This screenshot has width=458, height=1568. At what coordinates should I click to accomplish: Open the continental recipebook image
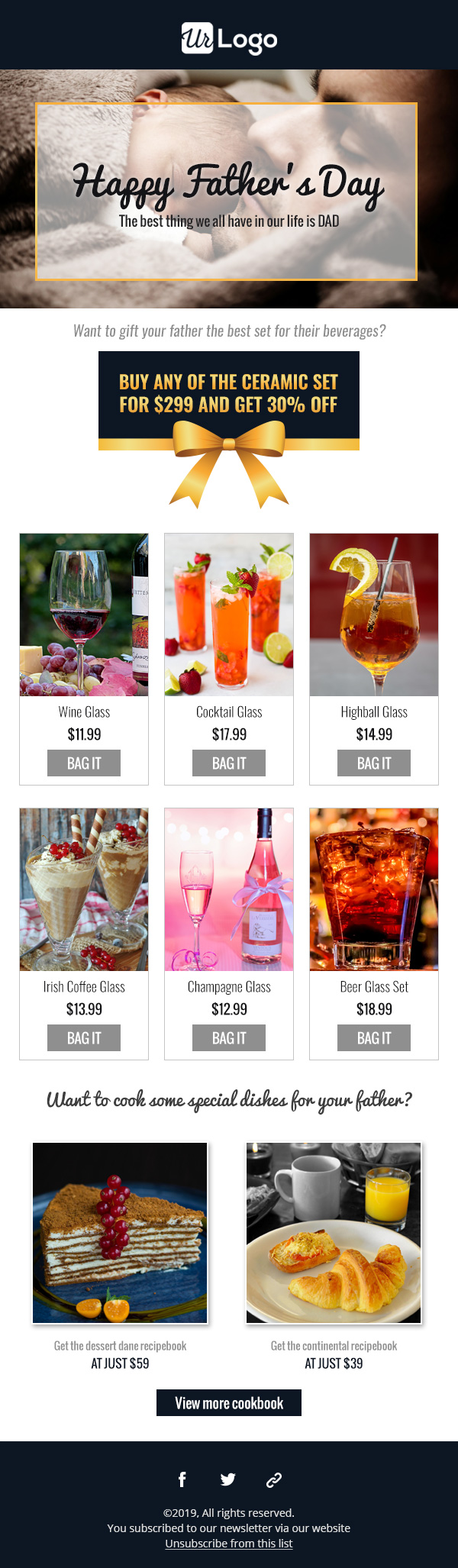point(334,1232)
